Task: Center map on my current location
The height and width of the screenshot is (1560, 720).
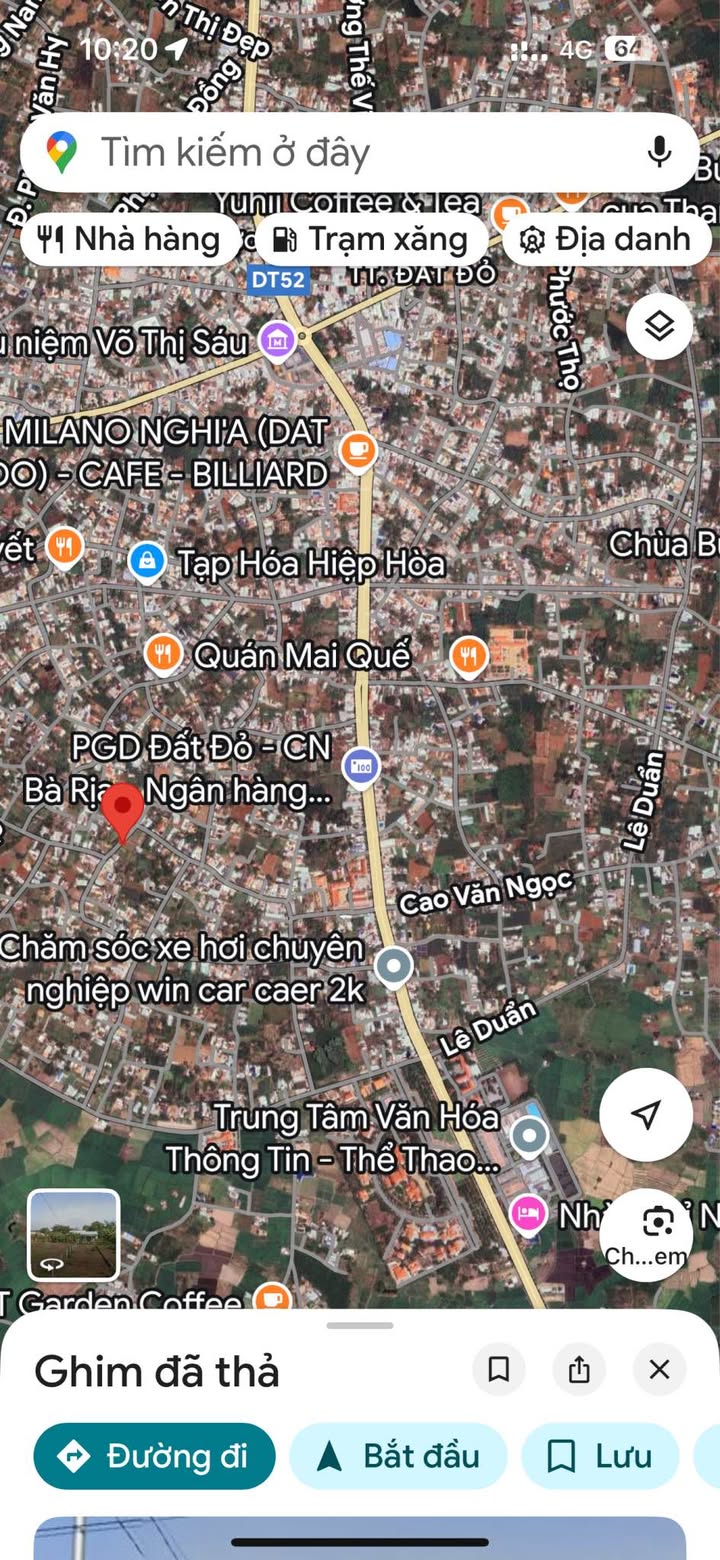Action: tap(646, 1114)
